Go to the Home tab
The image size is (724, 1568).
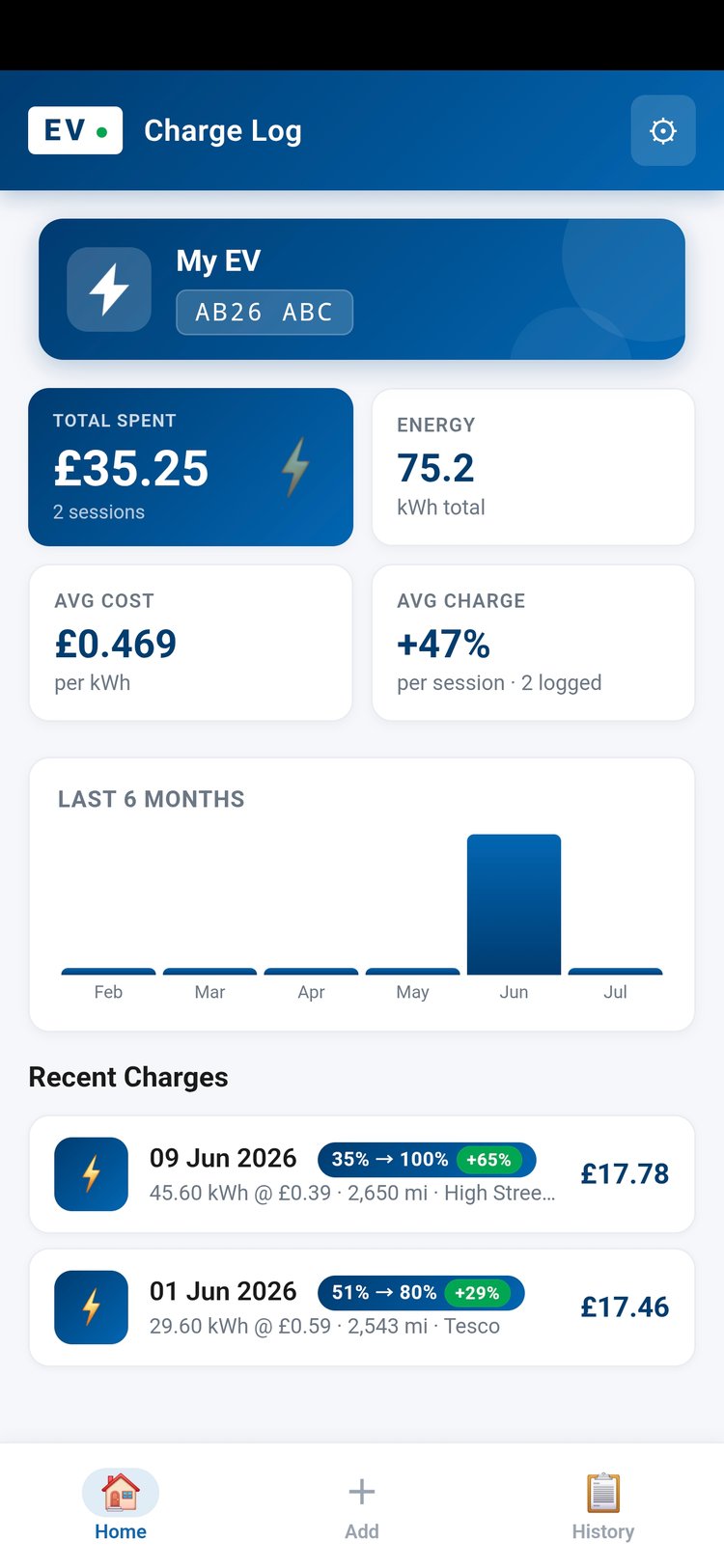click(x=121, y=1506)
